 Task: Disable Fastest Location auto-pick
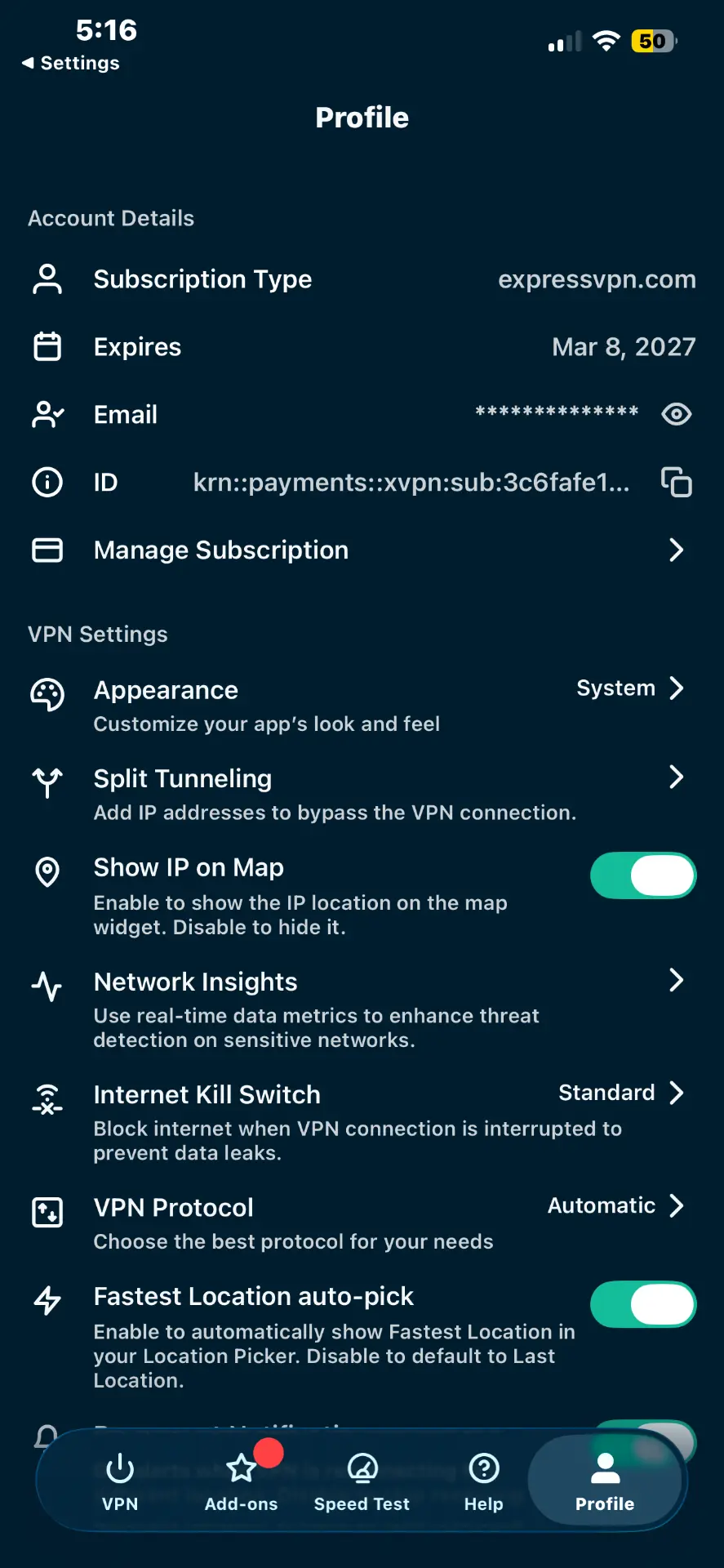tap(643, 1304)
